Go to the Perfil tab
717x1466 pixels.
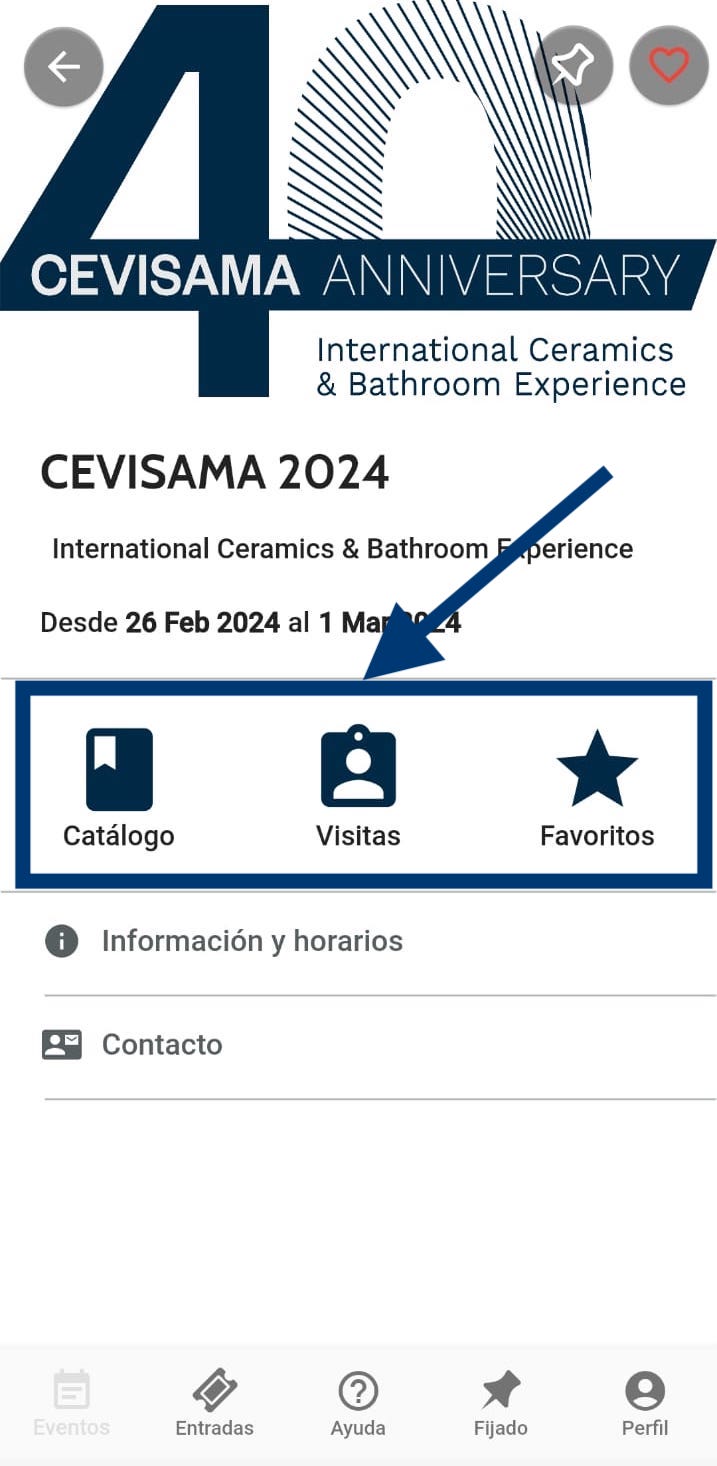pos(645,1404)
